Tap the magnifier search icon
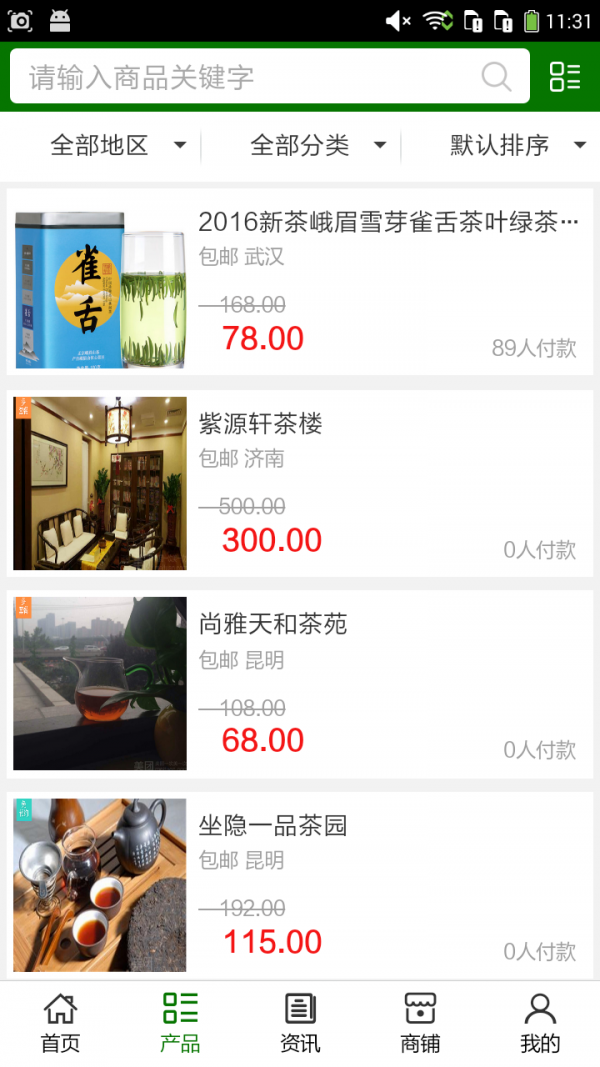 (x=496, y=77)
